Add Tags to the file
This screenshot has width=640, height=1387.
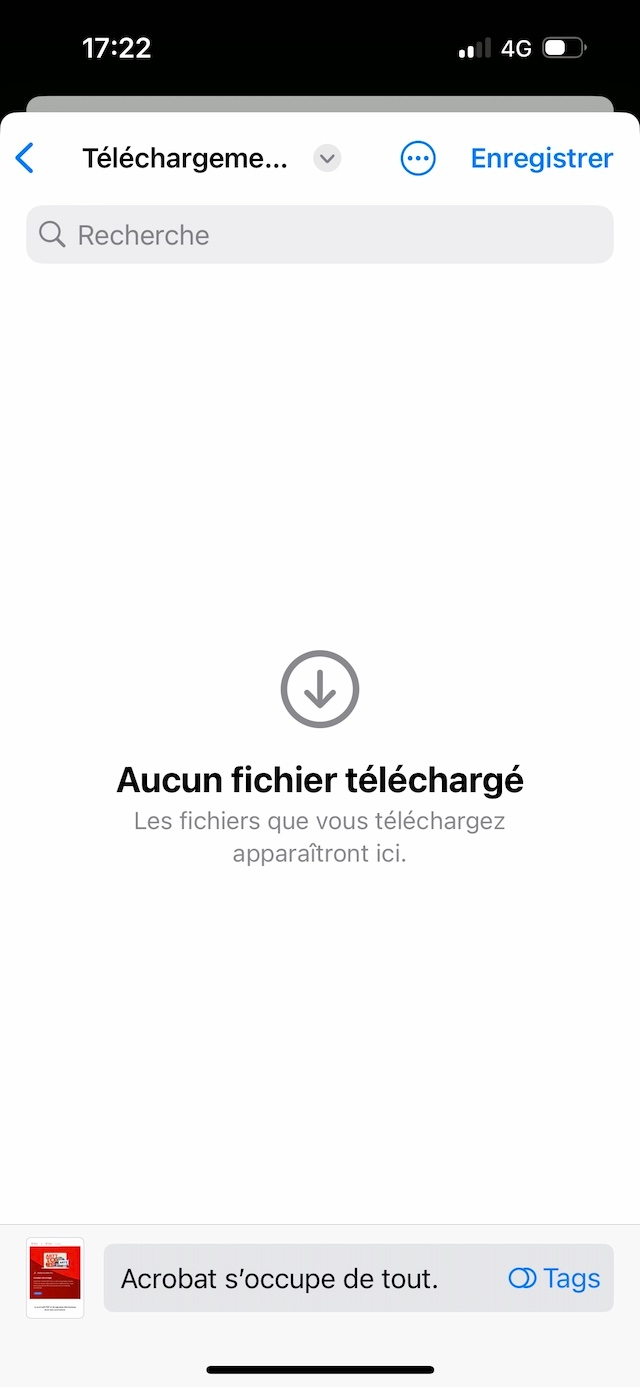[x=554, y=1278]
